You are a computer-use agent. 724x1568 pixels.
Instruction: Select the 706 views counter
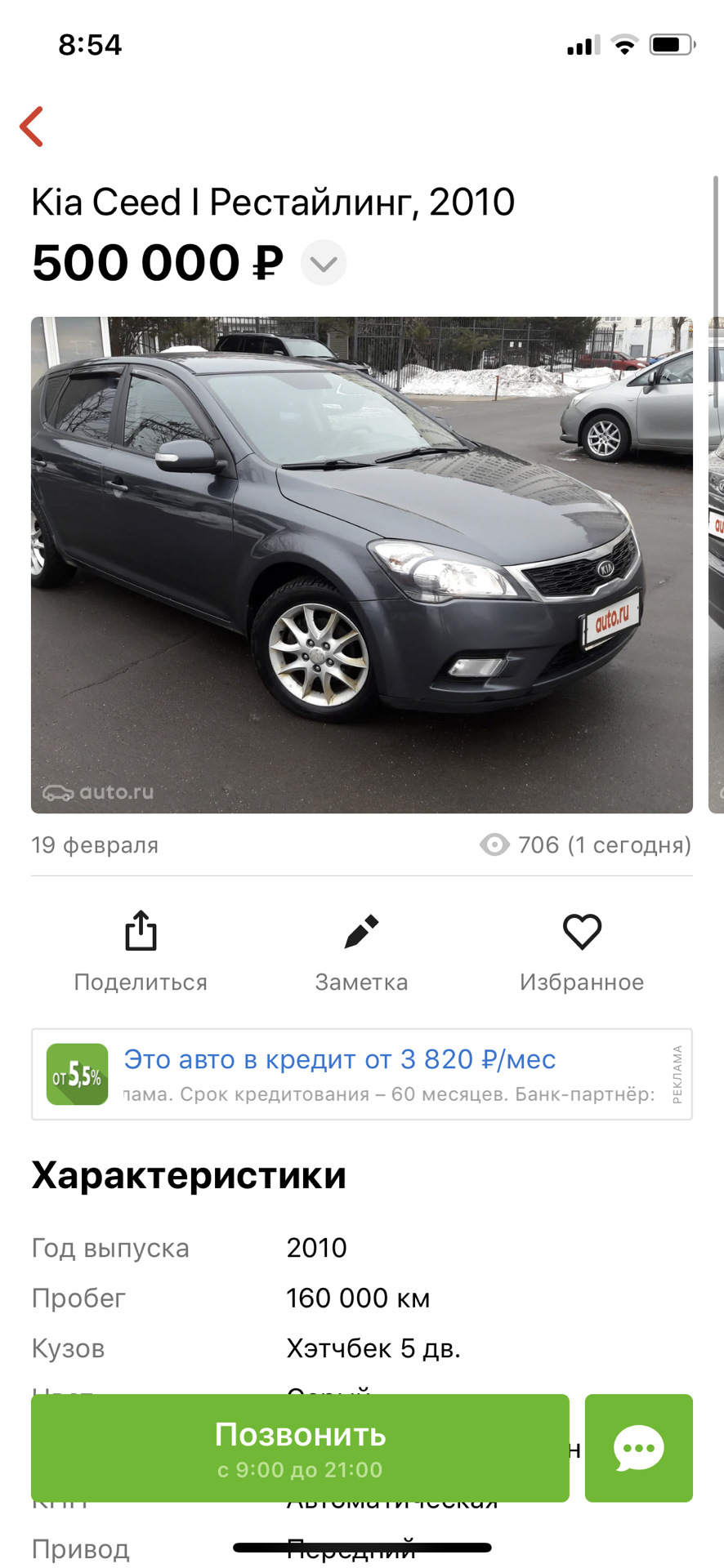click(605, 845)
